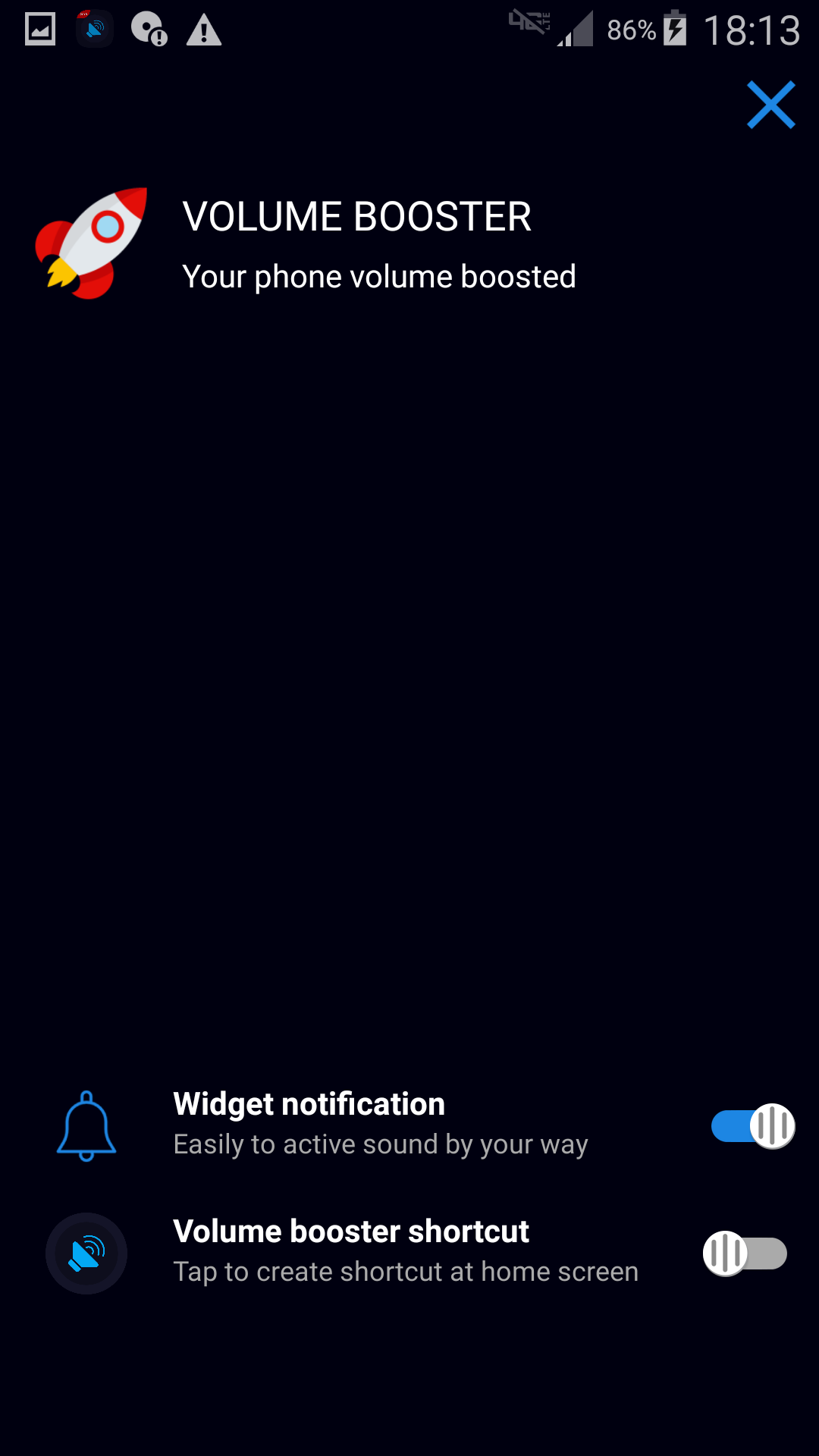Close the Volume Booster screen
This screenshot has height=1456, width=819.
click(770, 105)
